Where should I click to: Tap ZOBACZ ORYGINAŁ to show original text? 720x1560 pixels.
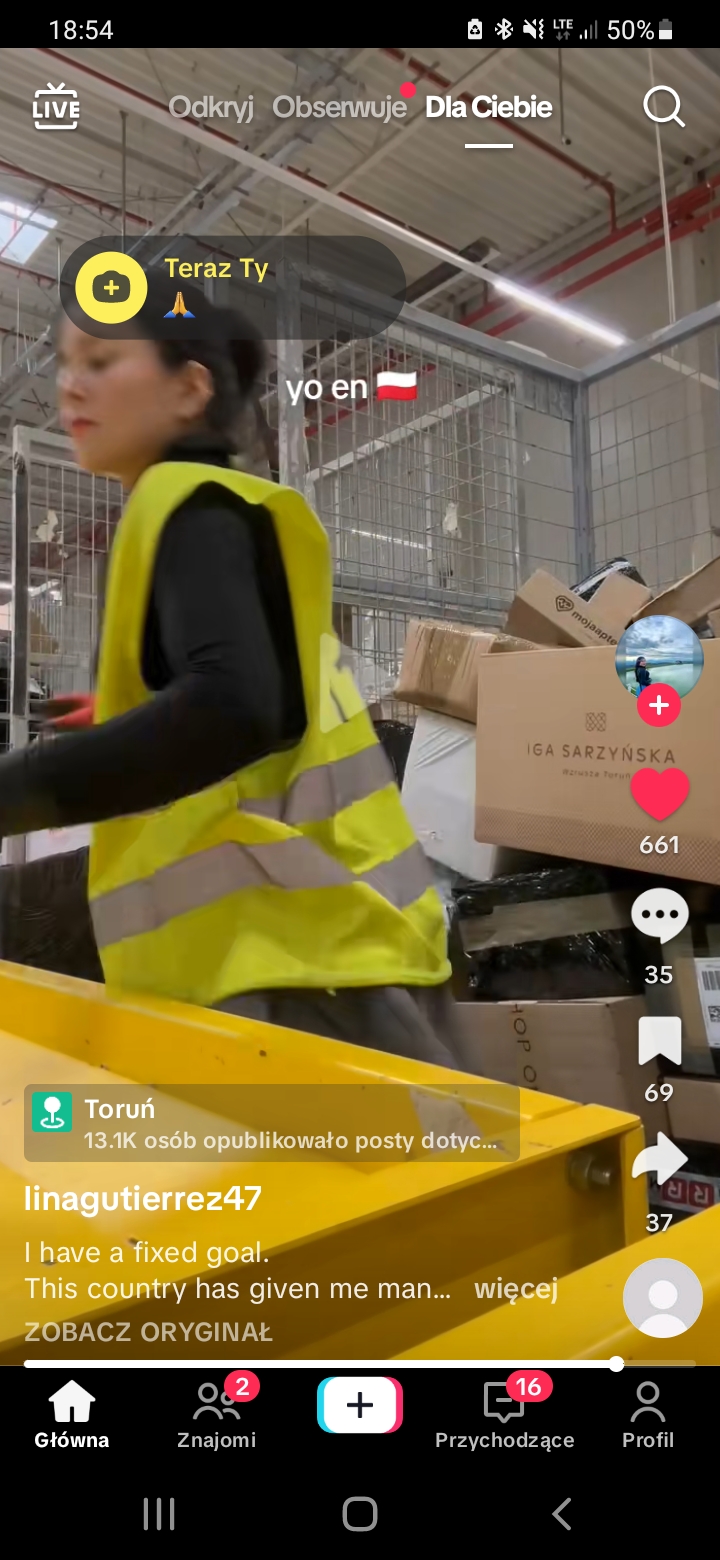tap(149, 1332)
